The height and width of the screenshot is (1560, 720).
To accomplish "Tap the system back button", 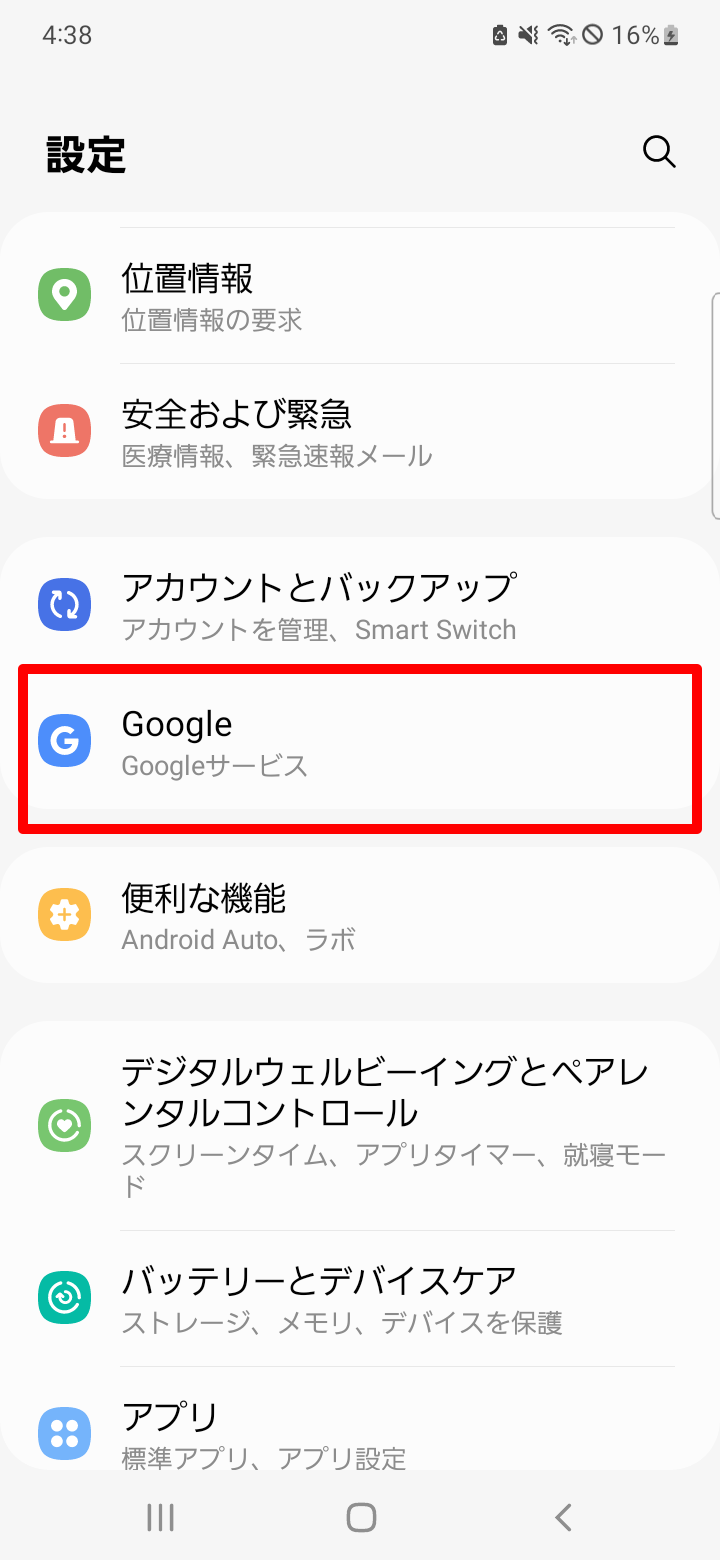I will [563, 1517].
